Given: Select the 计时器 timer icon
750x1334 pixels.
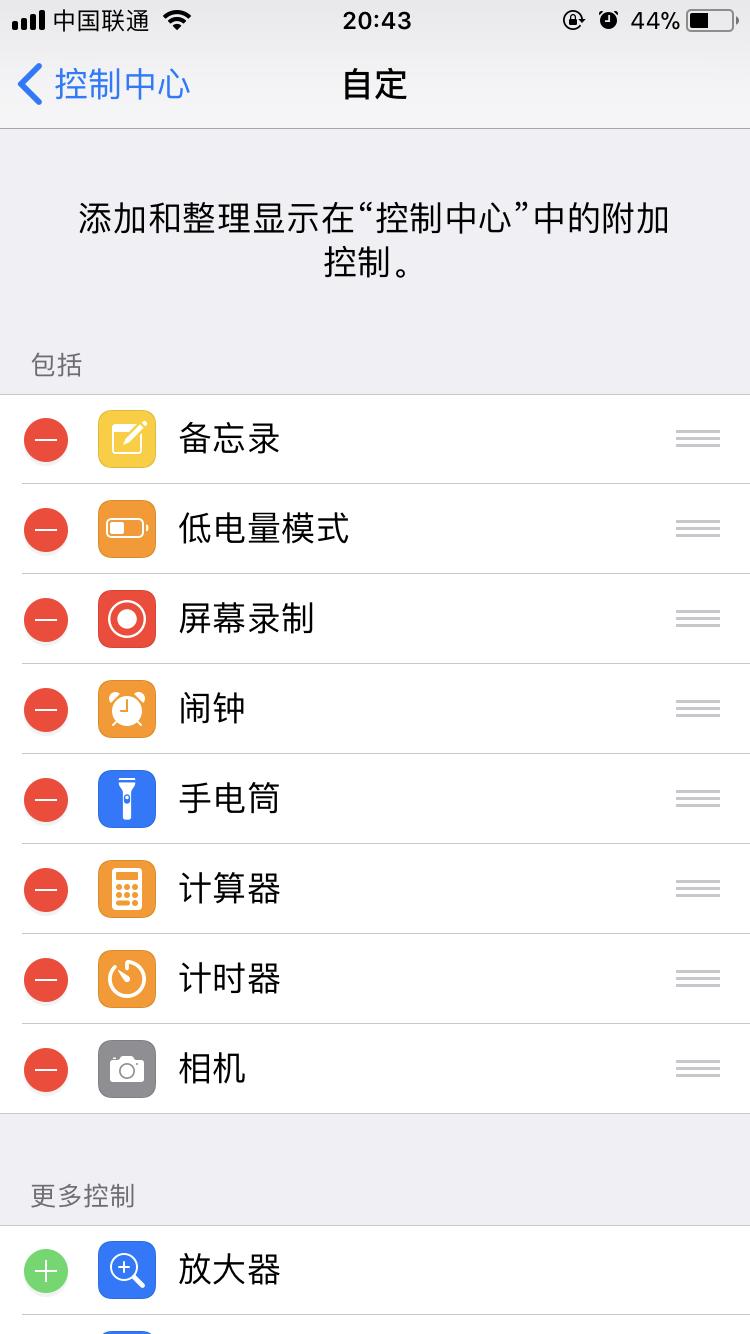Looking at the screenshot, I should (x=126, y=979).
